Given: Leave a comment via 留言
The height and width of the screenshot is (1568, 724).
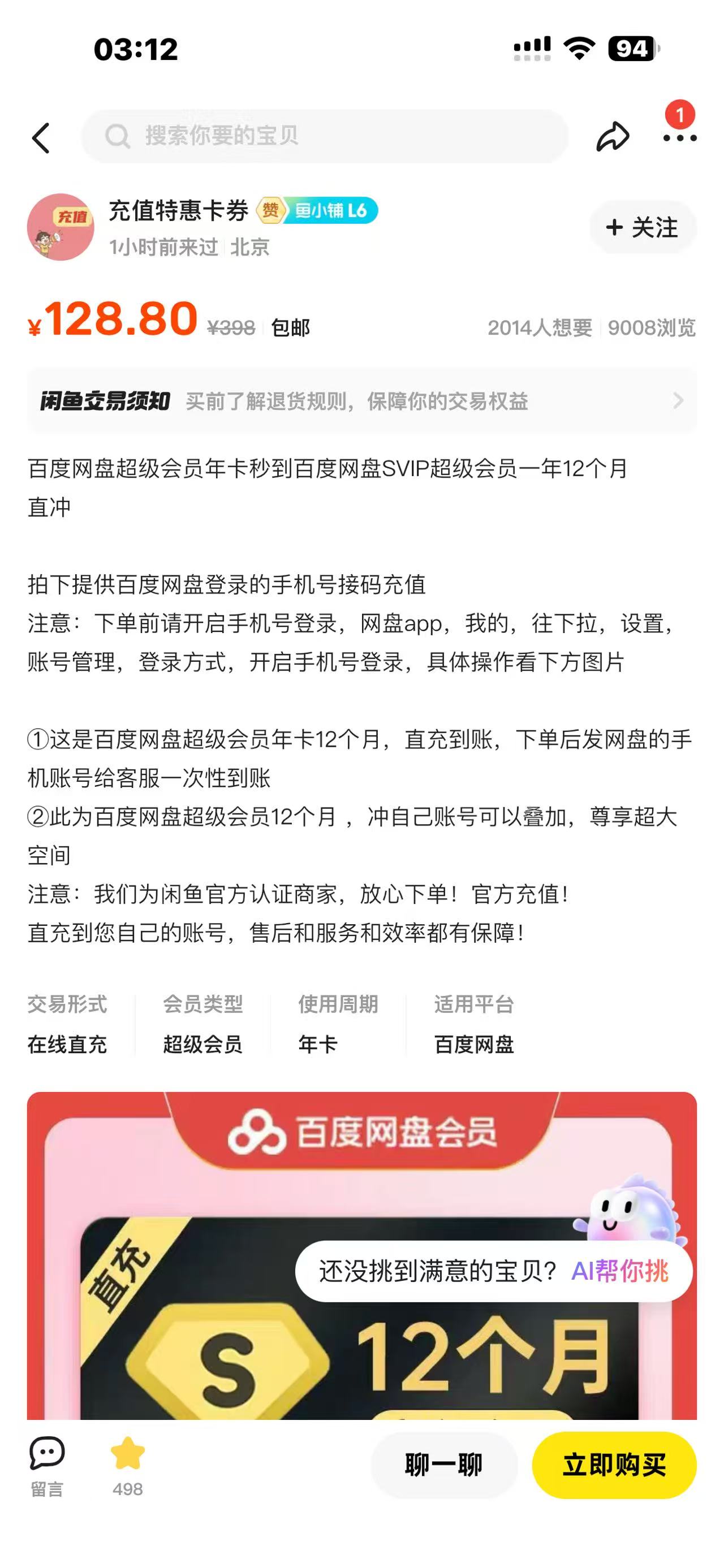Looking at the screenshot, I should (47, 1466).
